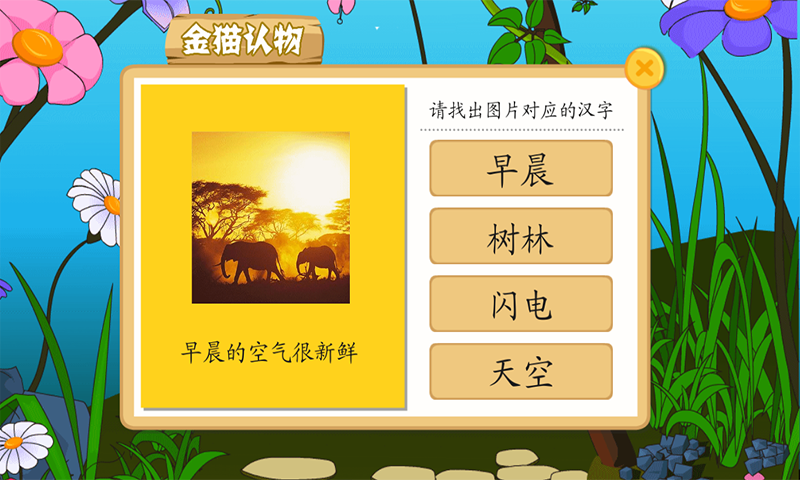Select the answer 早晨

pyautogui.click(x=520, y=169)
